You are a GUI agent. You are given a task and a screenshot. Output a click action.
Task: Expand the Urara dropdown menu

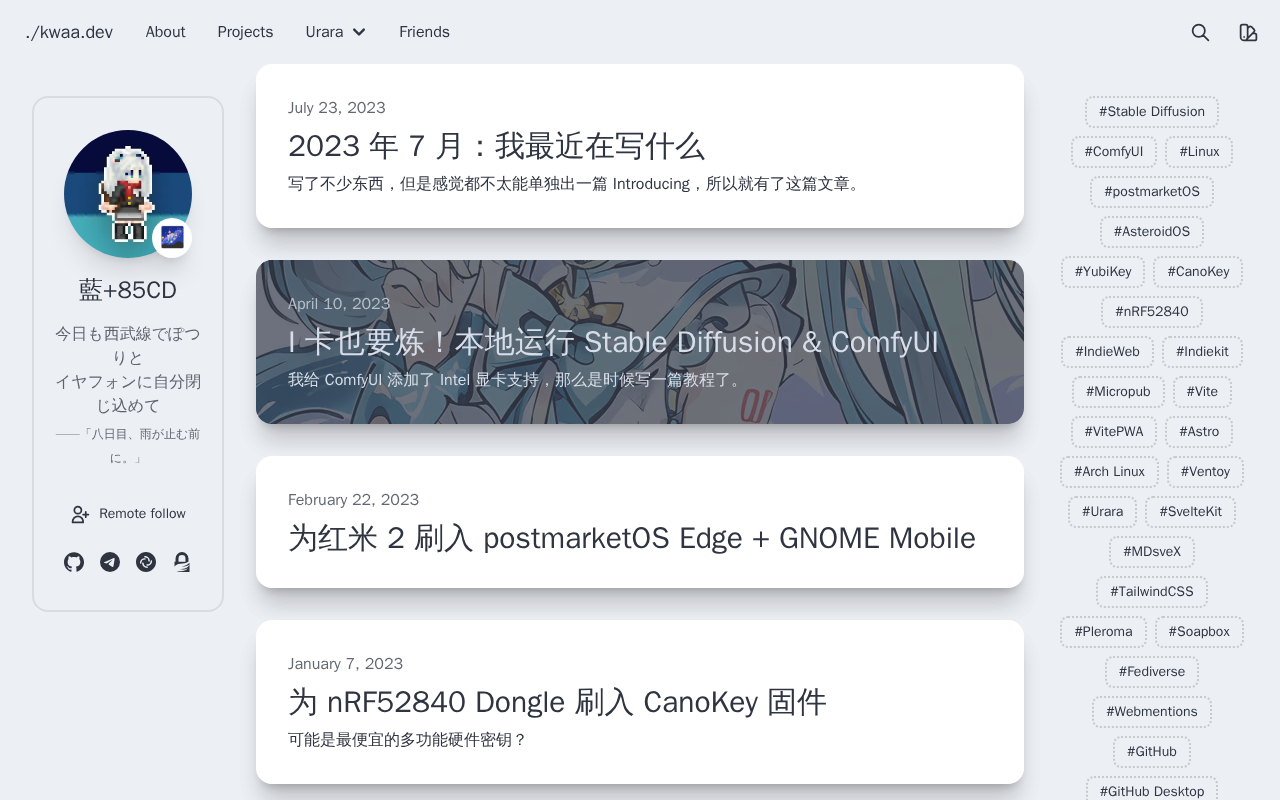pos(336,32)
